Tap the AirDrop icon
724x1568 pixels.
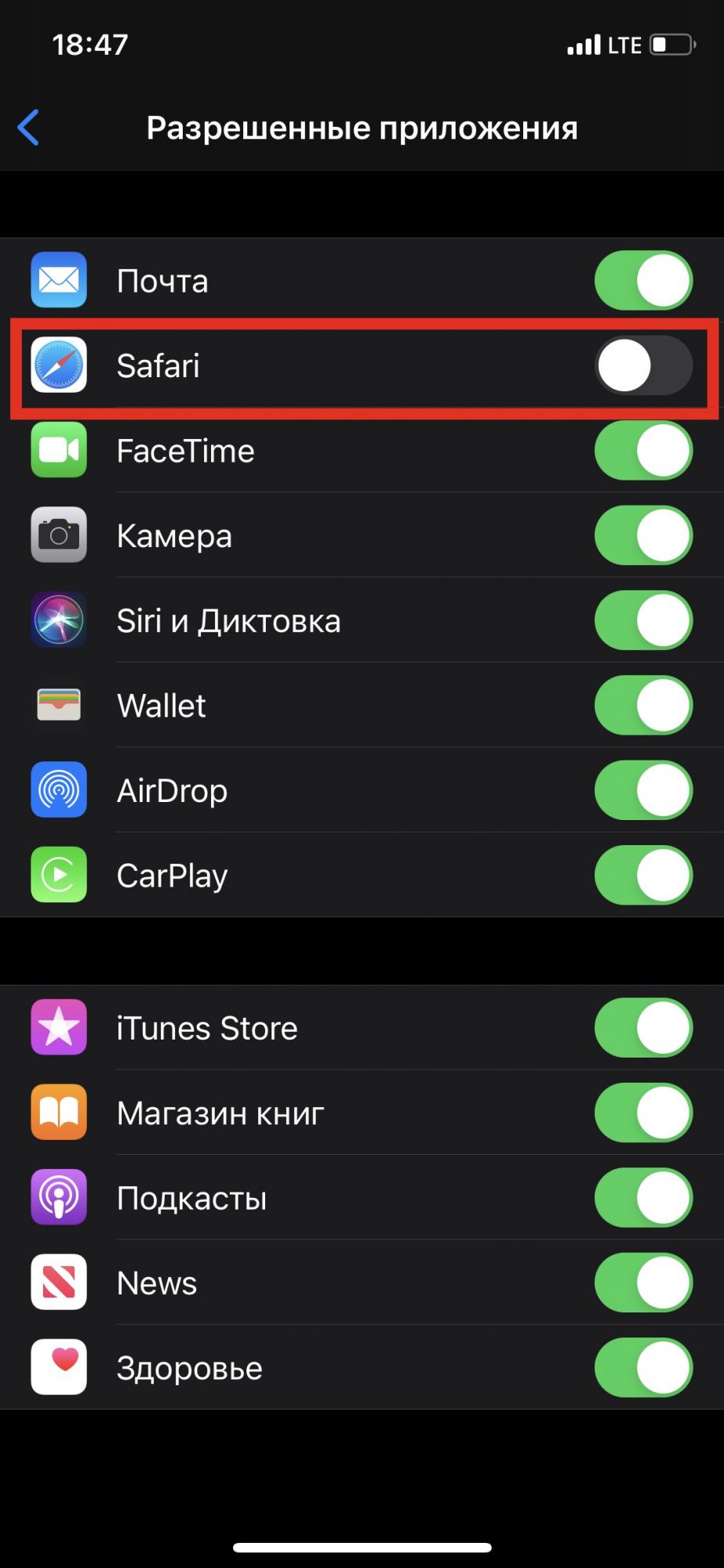point(58,790)
